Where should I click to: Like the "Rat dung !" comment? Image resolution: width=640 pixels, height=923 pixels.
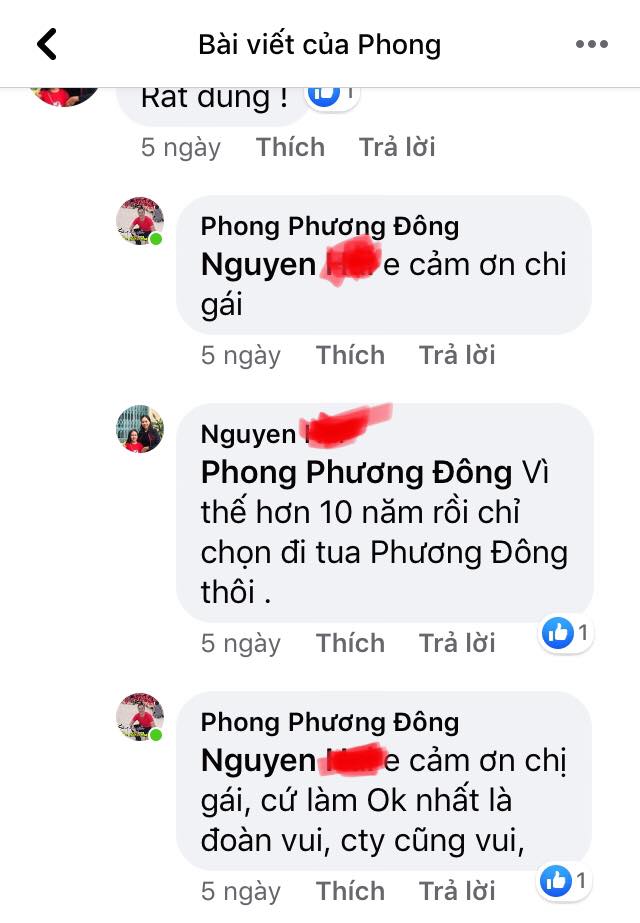click(x=290, y=148)
